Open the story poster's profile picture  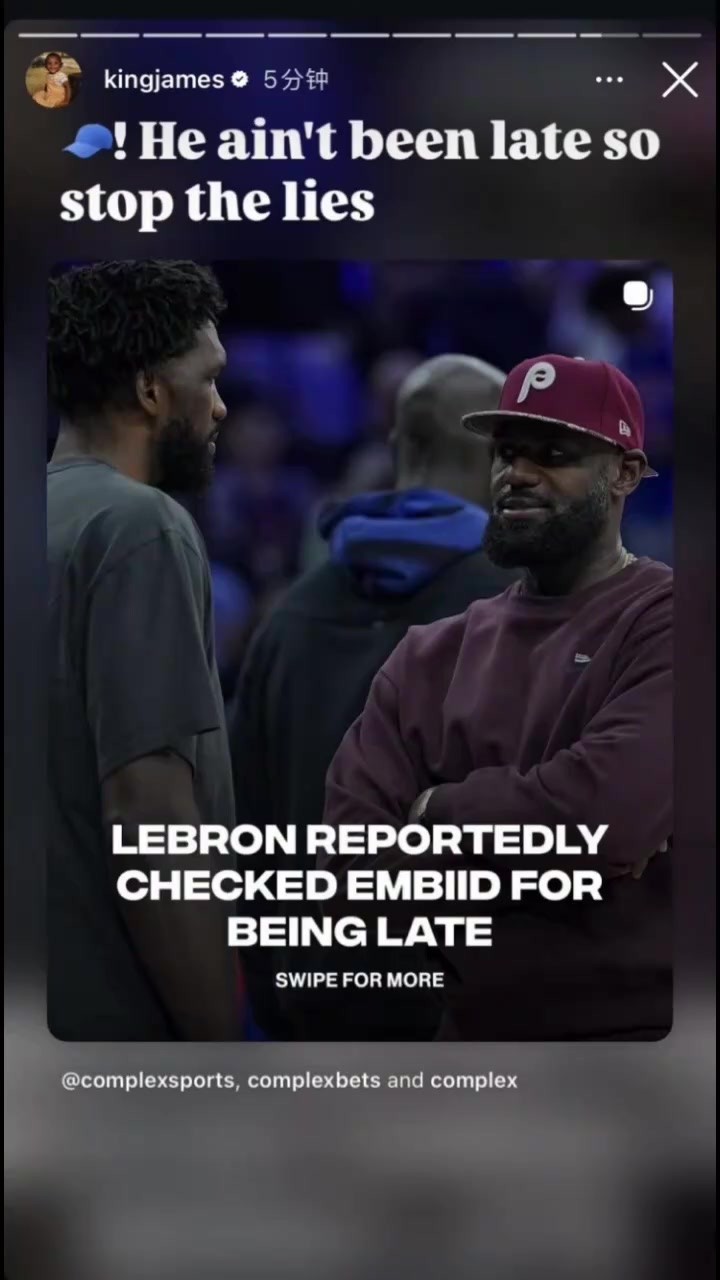point(53,80)
